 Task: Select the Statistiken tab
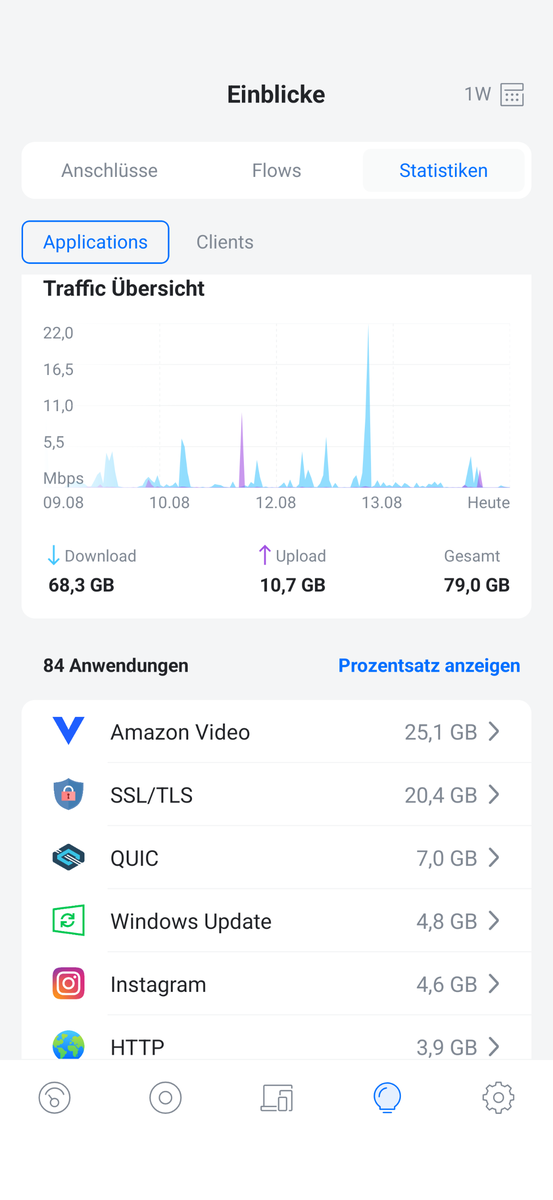(443, 170)
